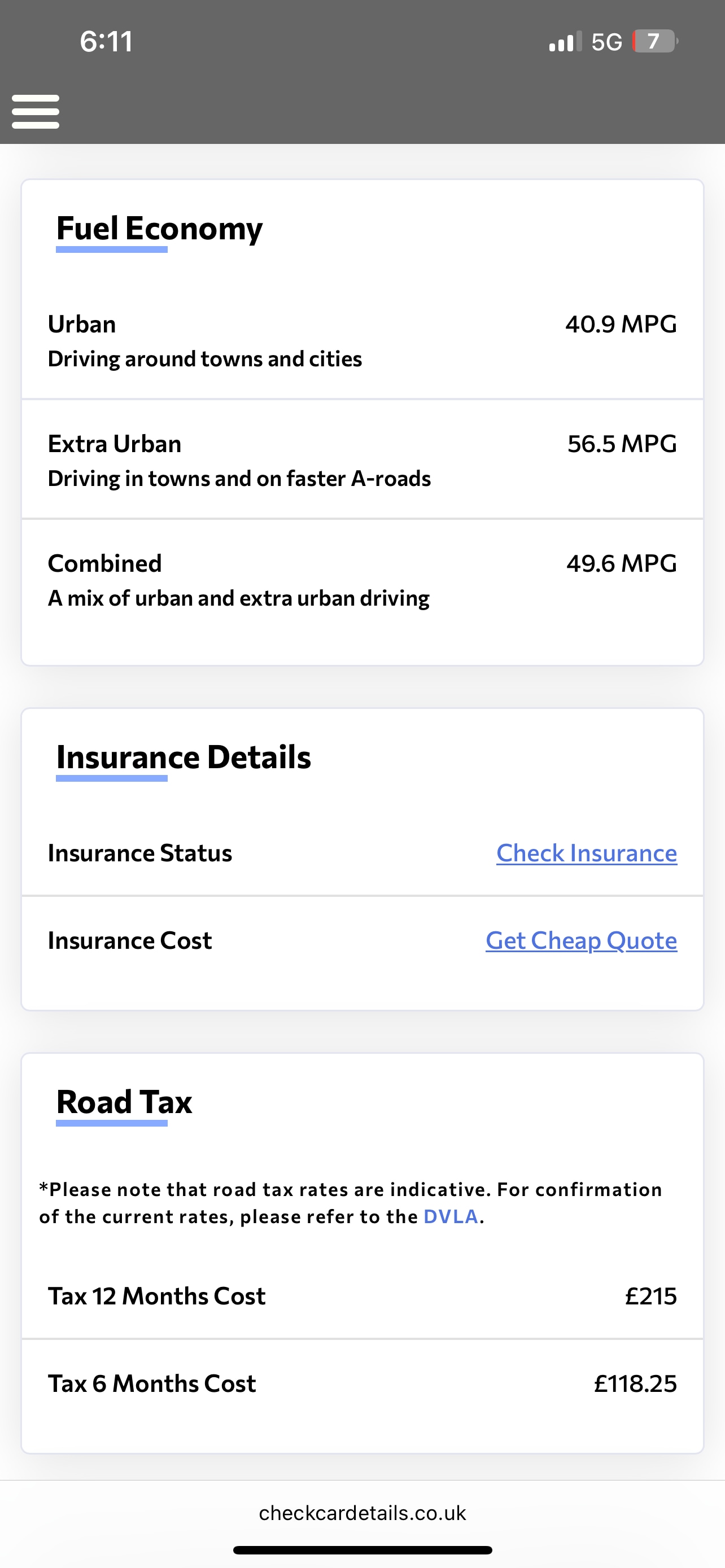Tap the checkcardetails.co.uk address bar
Image resolution: width=725 pixels, height=1568 pixels.
click(362, 1513)
